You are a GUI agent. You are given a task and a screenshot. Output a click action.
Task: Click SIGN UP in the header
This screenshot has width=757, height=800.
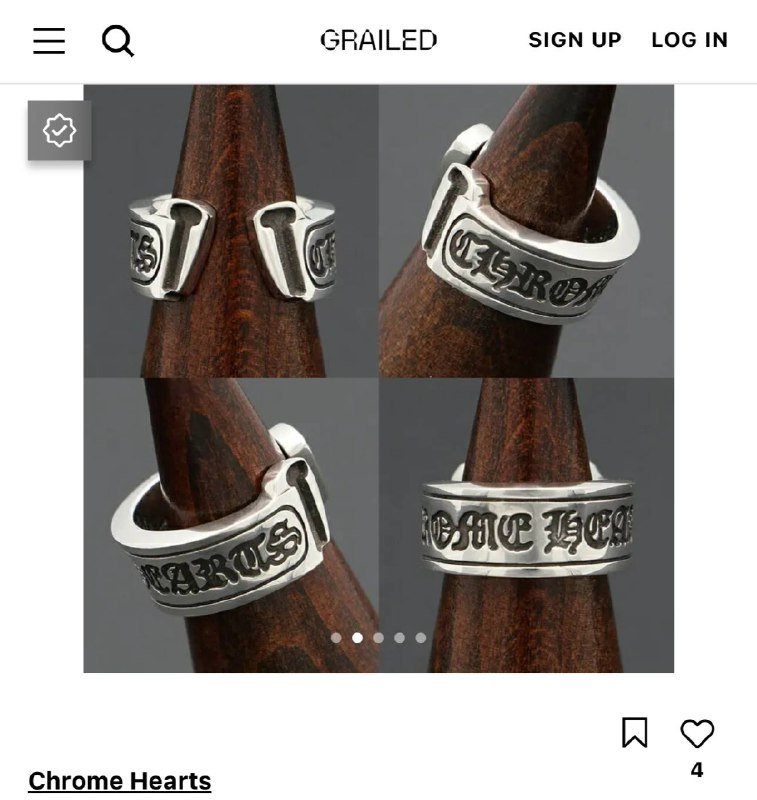click(575, 40)
